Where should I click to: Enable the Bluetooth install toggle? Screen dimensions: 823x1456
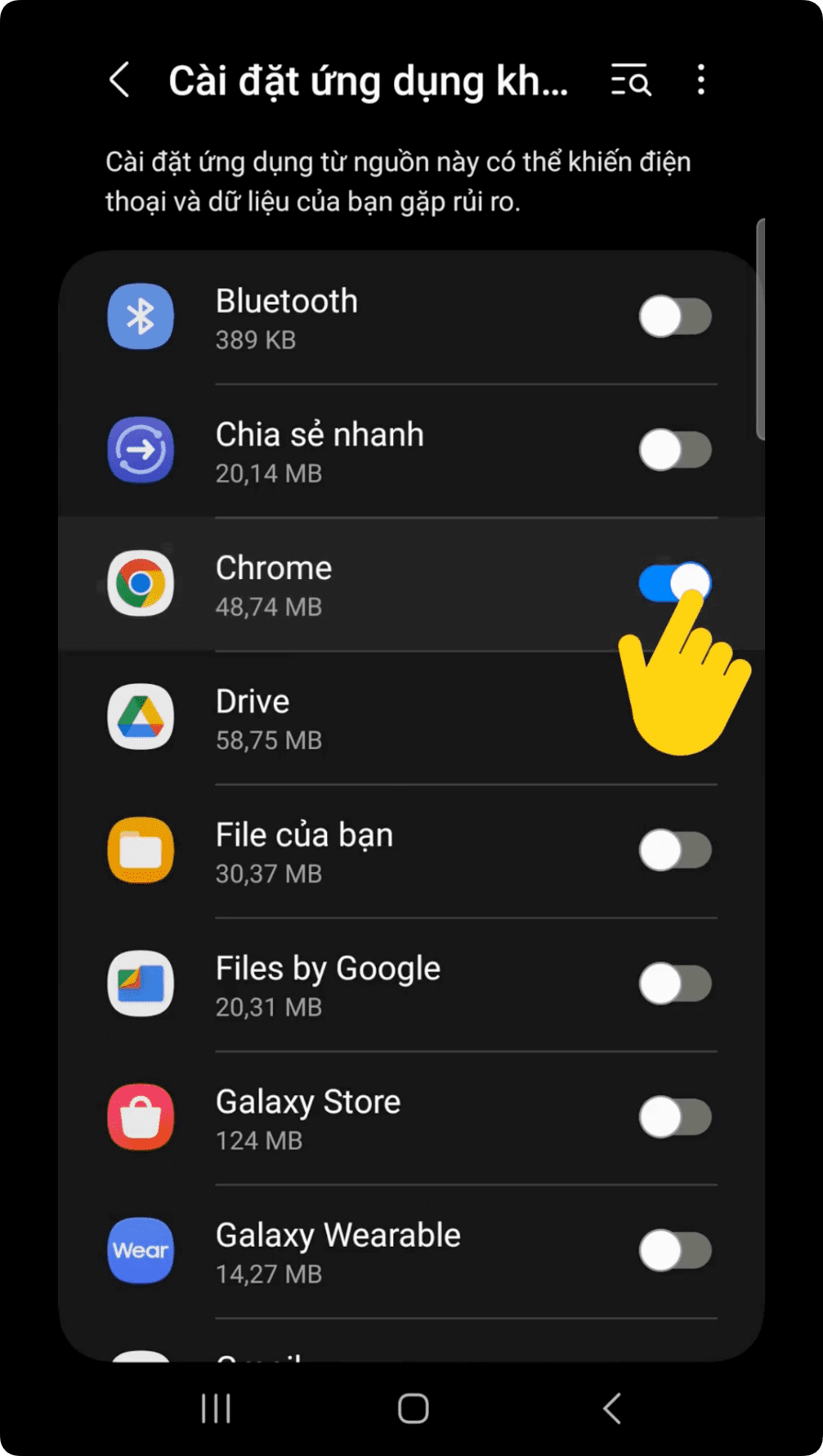(675, 318)
